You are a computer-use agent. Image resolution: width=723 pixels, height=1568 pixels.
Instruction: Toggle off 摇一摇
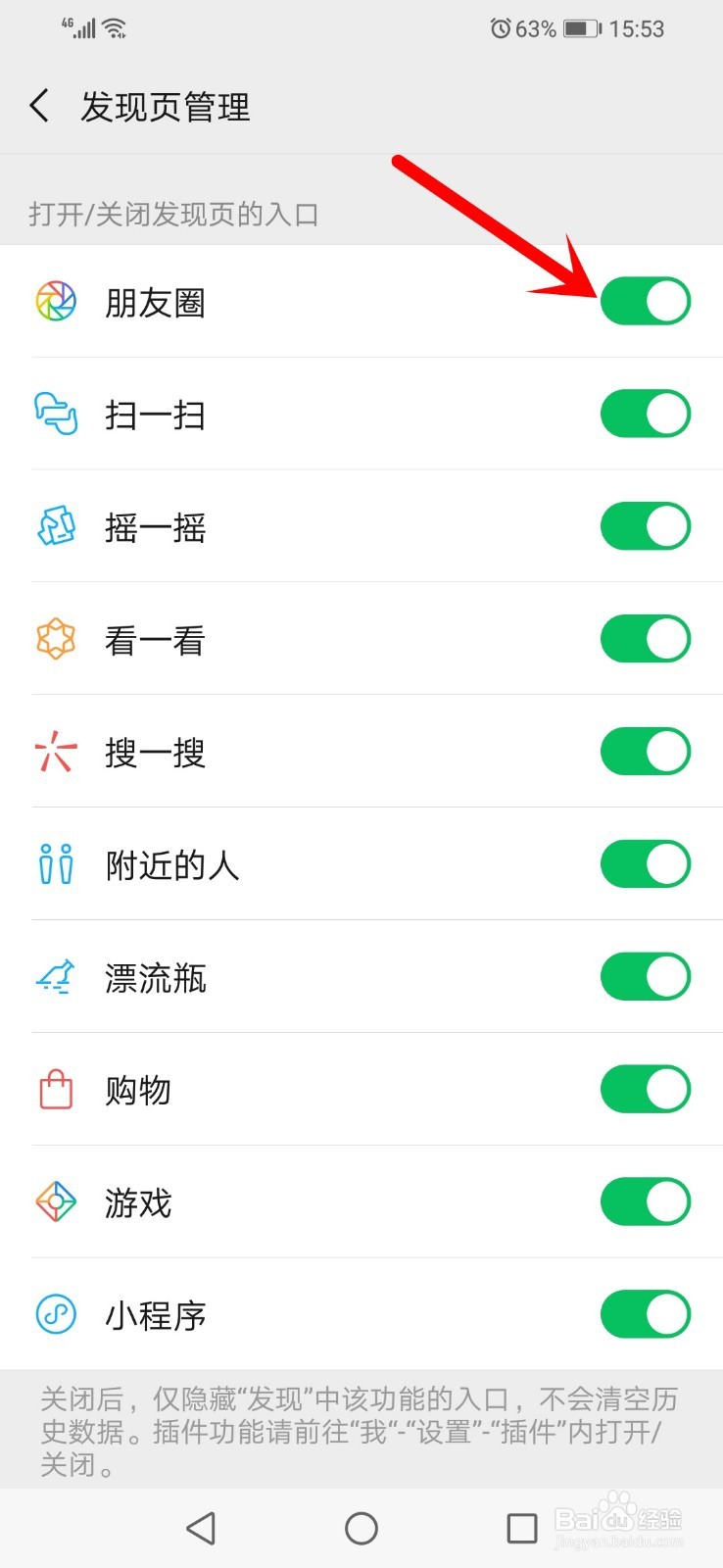click(x=646, y=526)
